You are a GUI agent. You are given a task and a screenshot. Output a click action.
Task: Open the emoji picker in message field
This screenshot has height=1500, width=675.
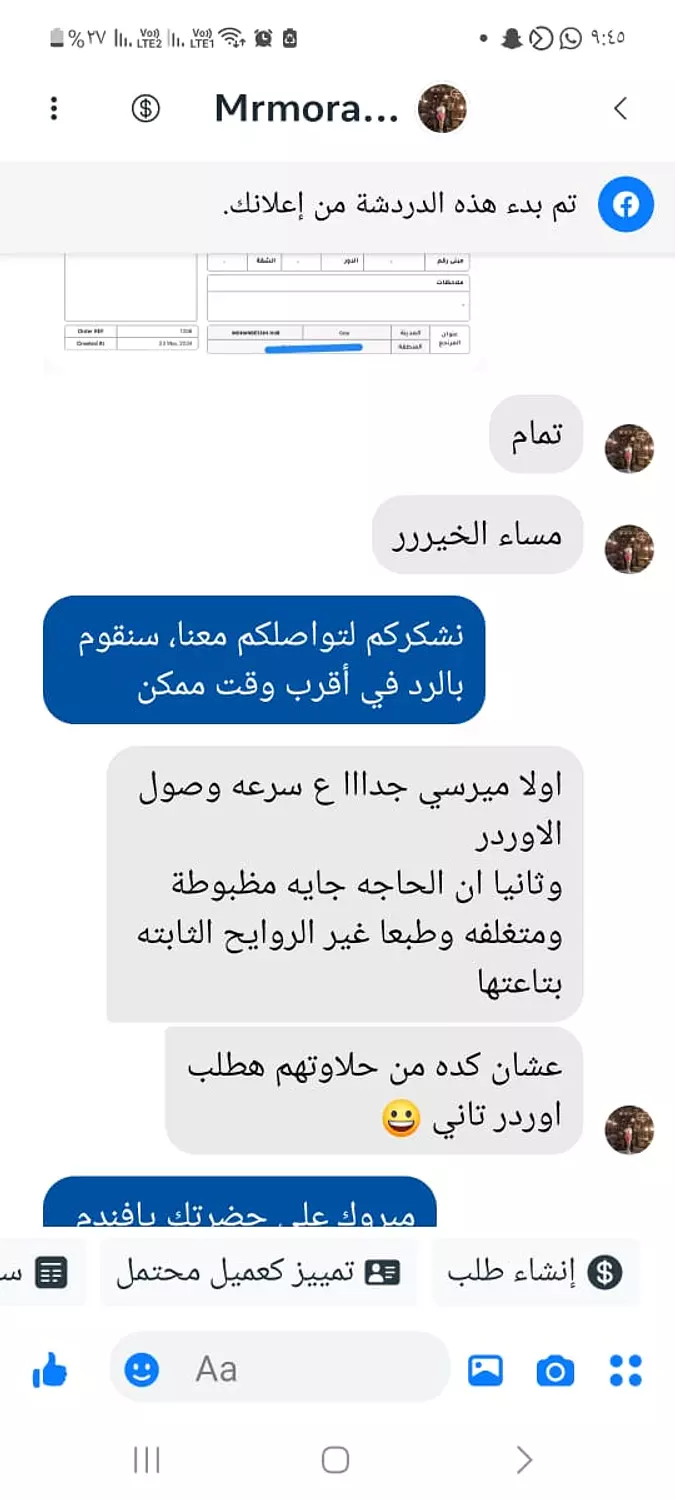click(x=142, y=1369)
